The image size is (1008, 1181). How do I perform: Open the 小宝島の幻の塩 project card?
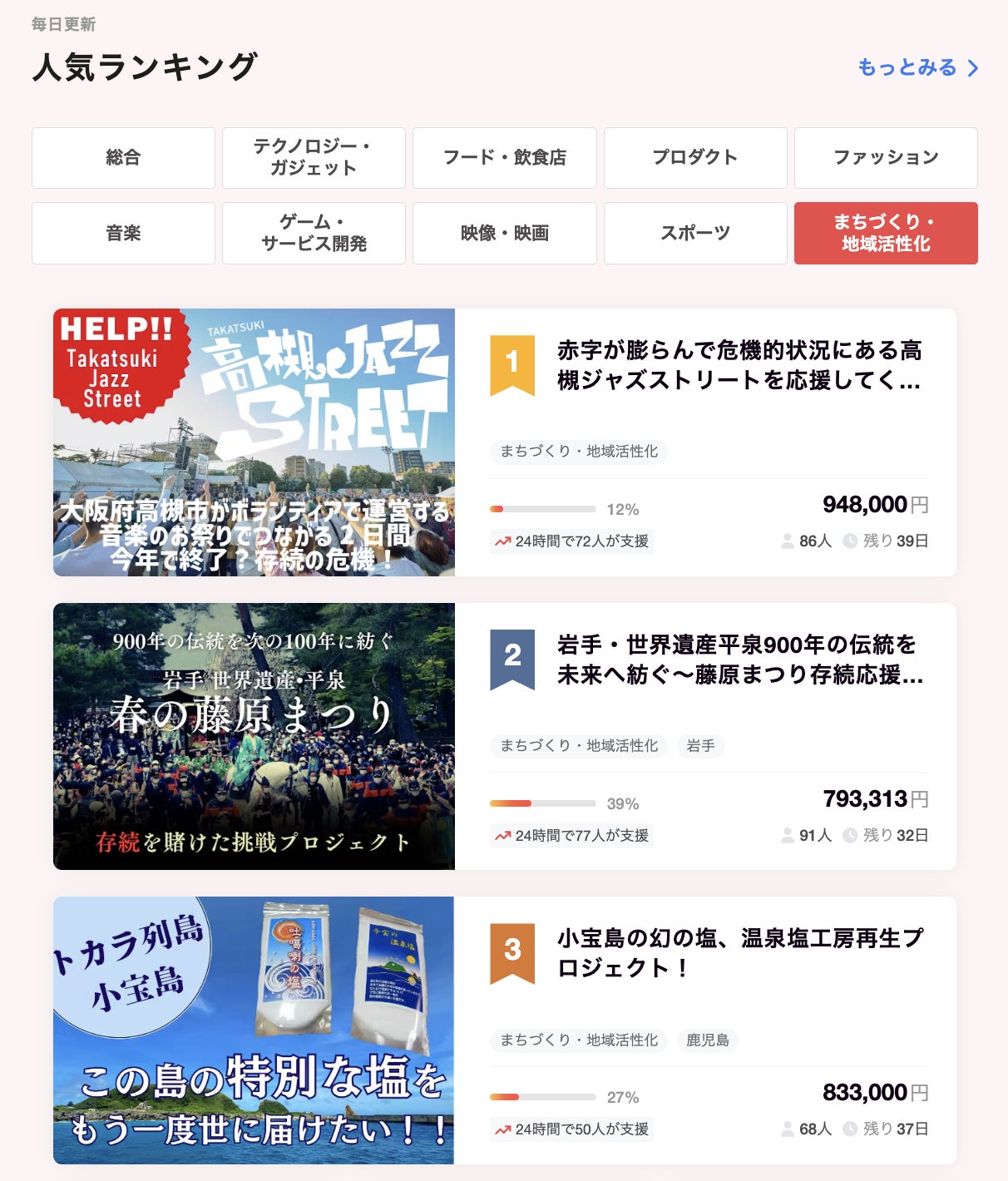point(739,953)
